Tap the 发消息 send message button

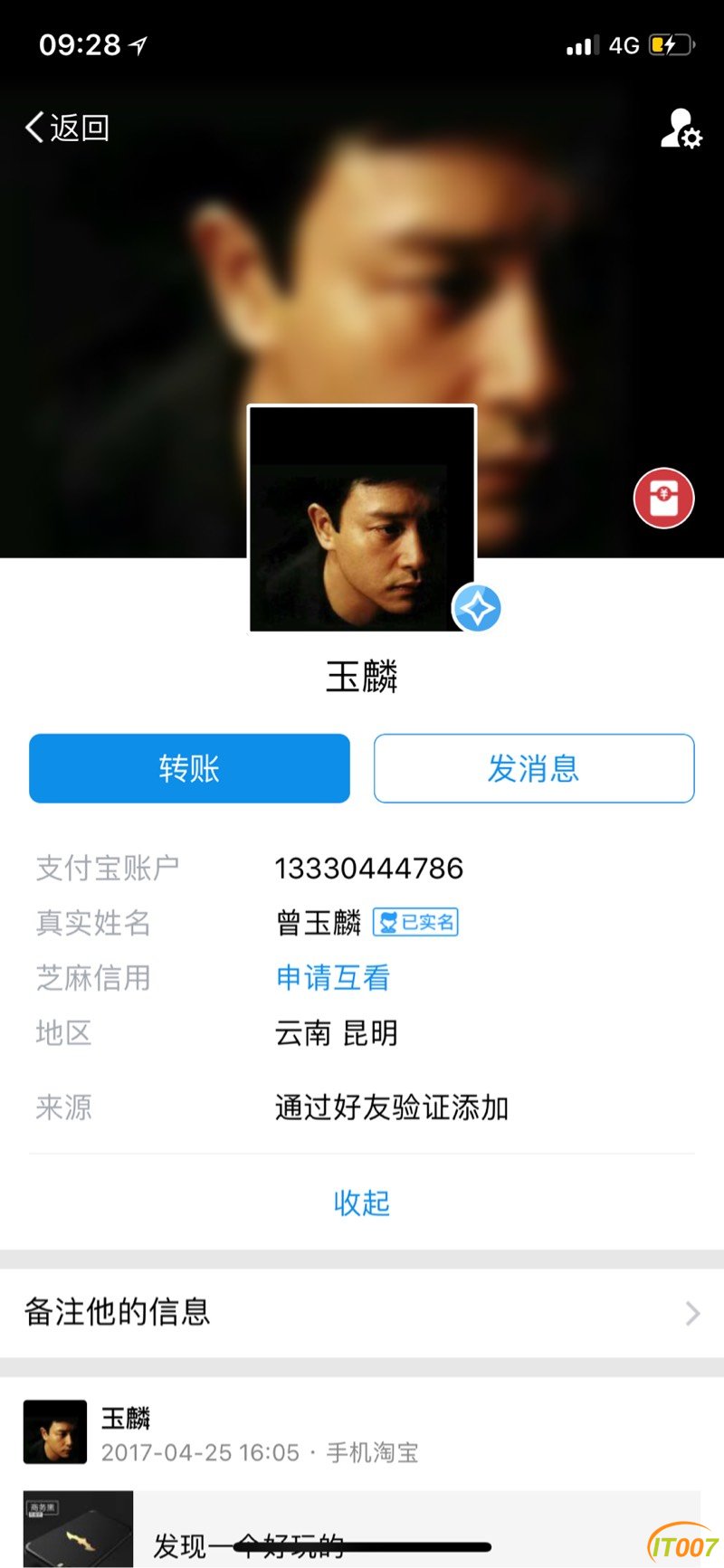coord(534,768)
